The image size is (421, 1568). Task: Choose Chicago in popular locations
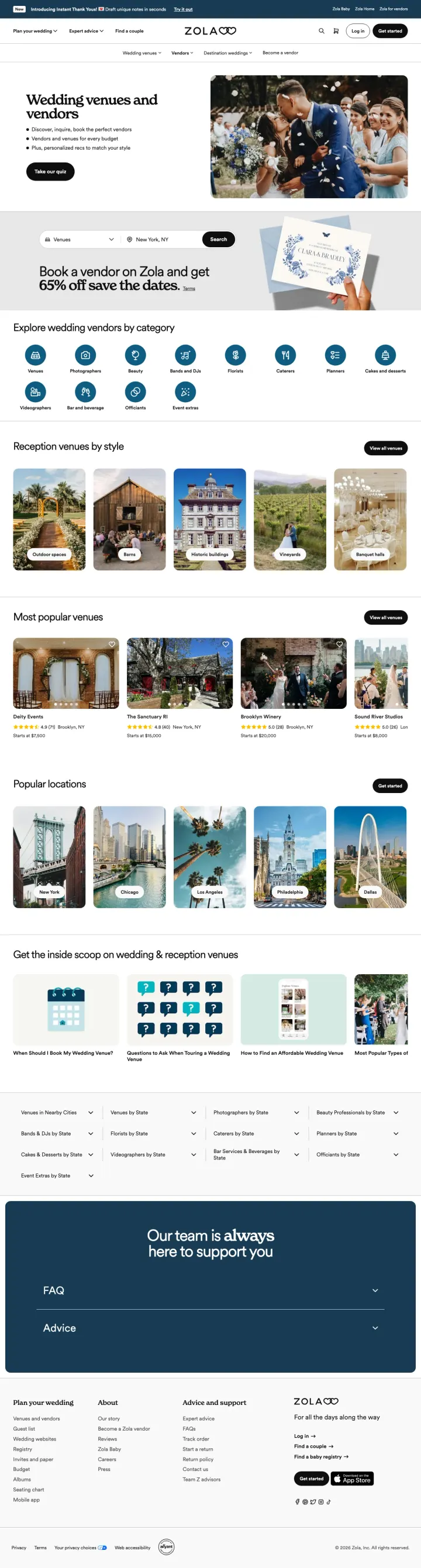tap(129, 856)
